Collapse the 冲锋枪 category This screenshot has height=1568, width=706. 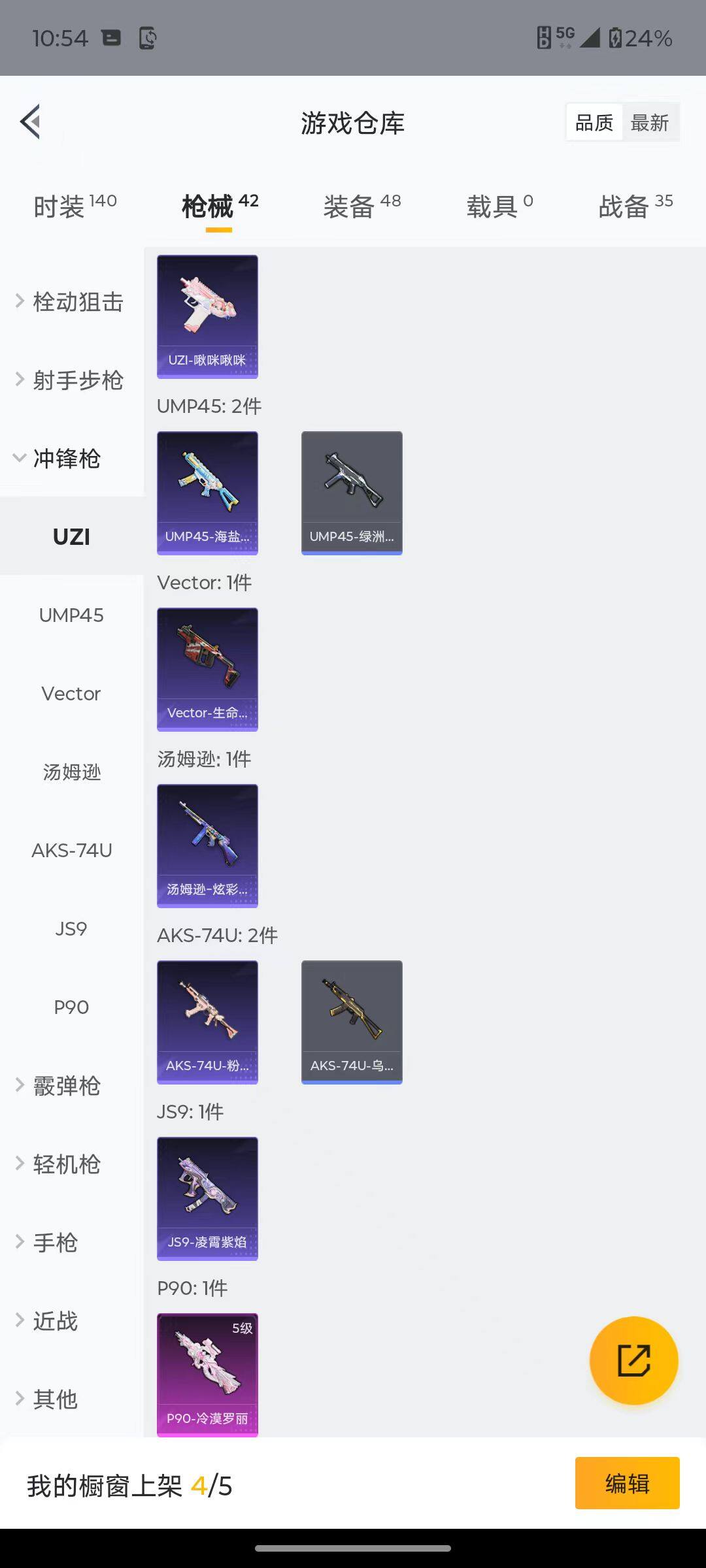pyautogui.click(x=66, y=459)
